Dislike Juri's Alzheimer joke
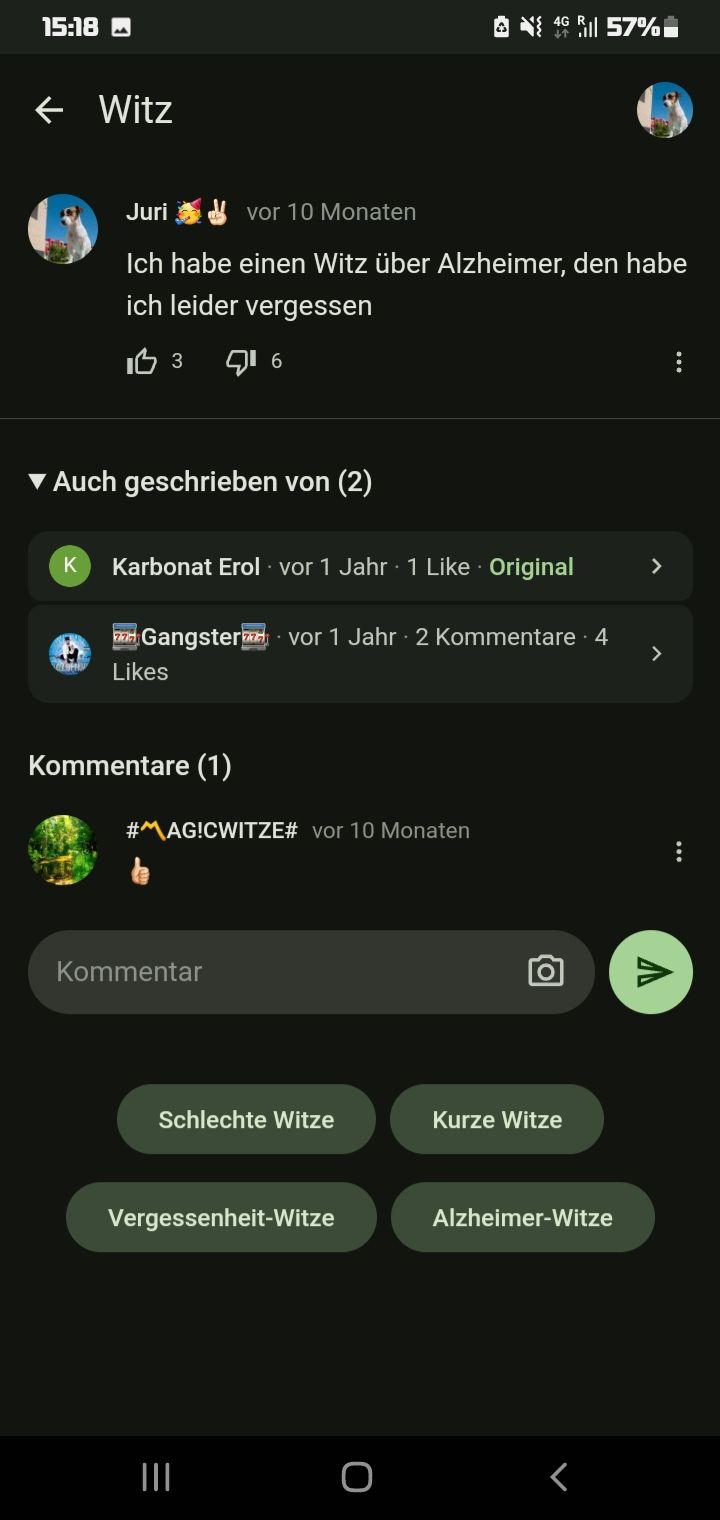 tap(241, 362)
